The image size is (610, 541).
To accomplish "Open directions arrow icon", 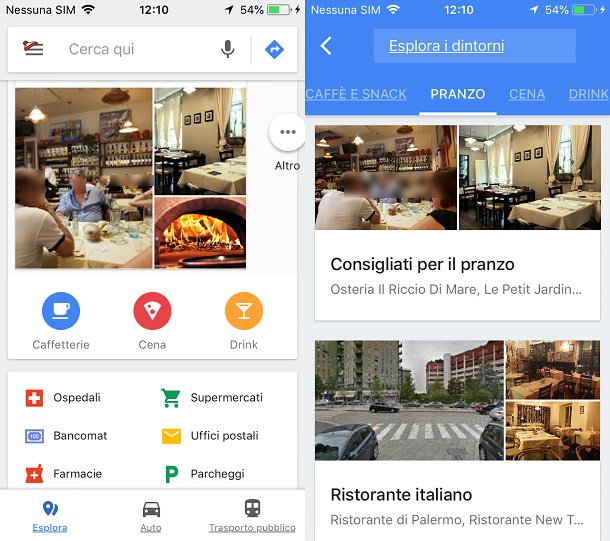I will coord(273,49).
